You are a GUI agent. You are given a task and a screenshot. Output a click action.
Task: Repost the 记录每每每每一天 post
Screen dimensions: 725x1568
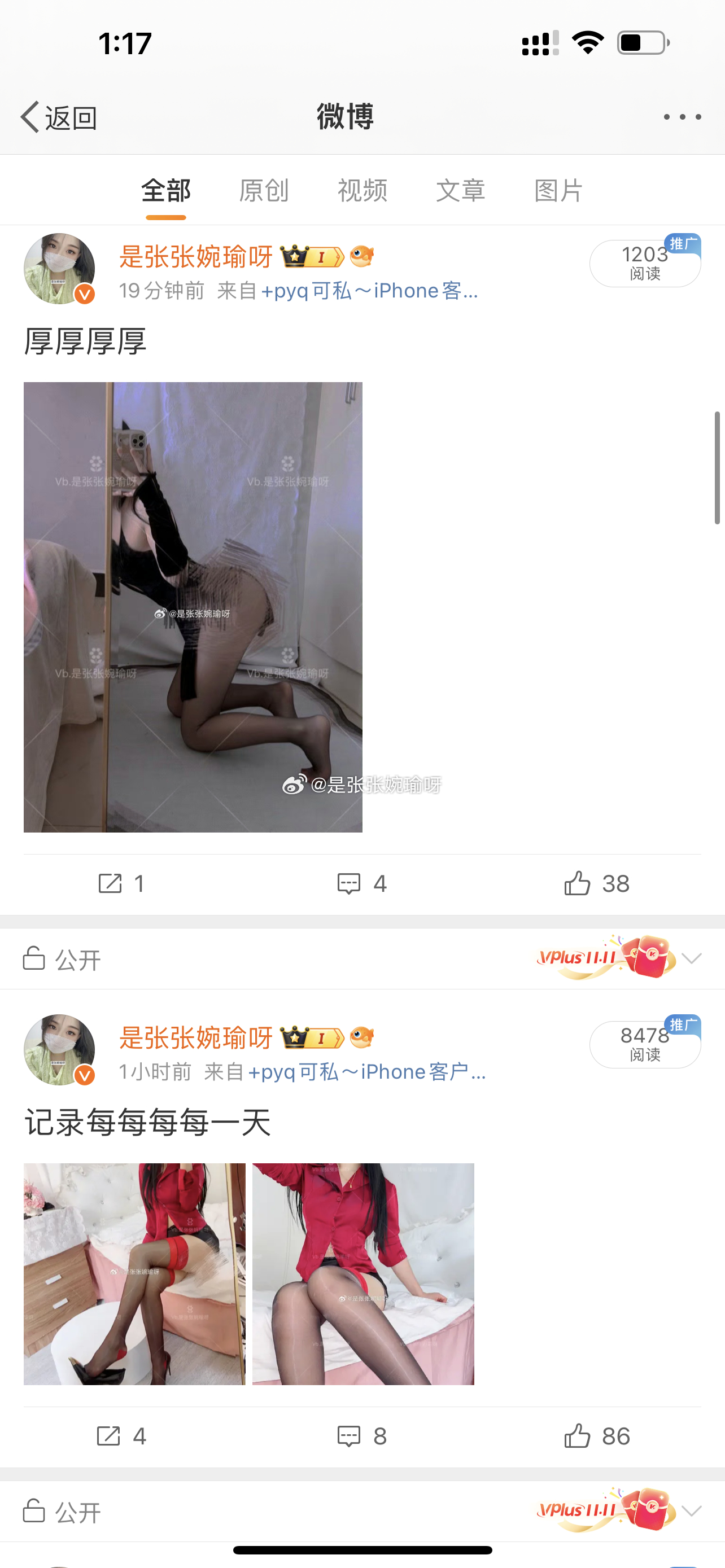[x=121, y=1436]
